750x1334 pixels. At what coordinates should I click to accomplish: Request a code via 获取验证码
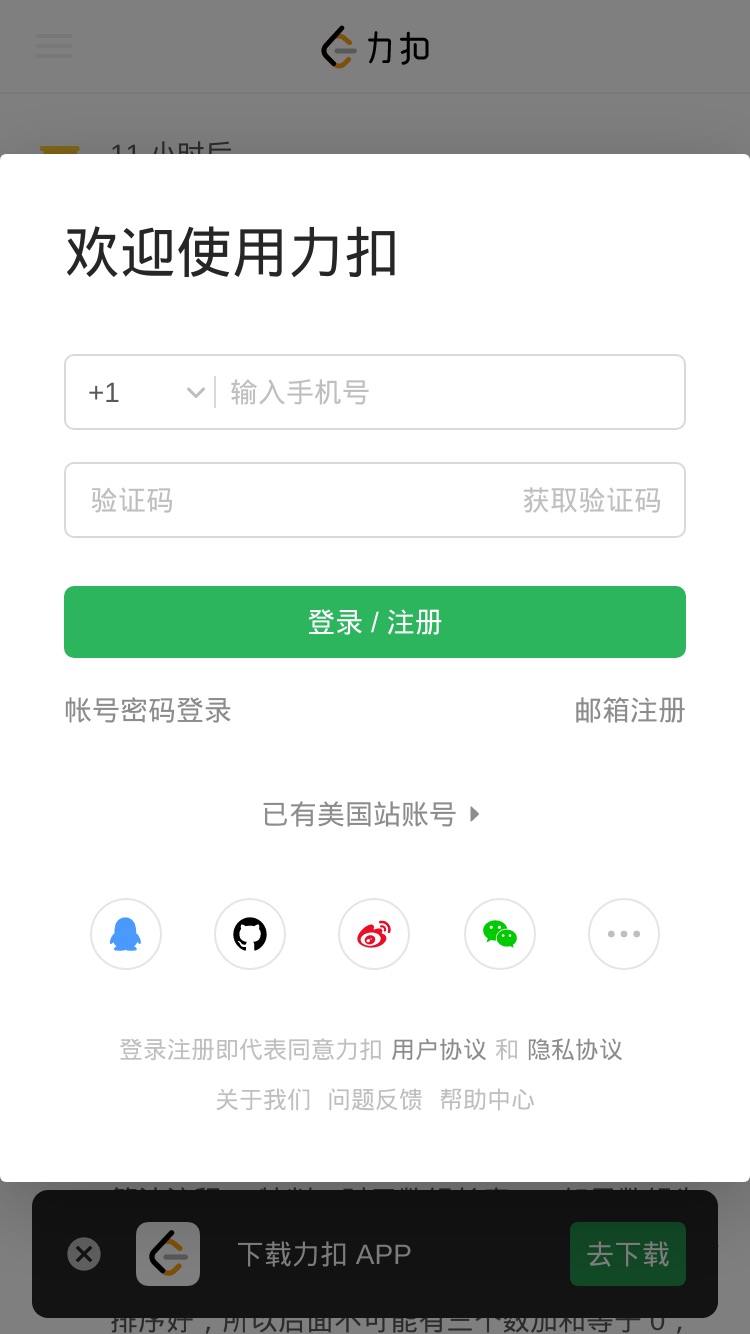(x=591, y=500)
